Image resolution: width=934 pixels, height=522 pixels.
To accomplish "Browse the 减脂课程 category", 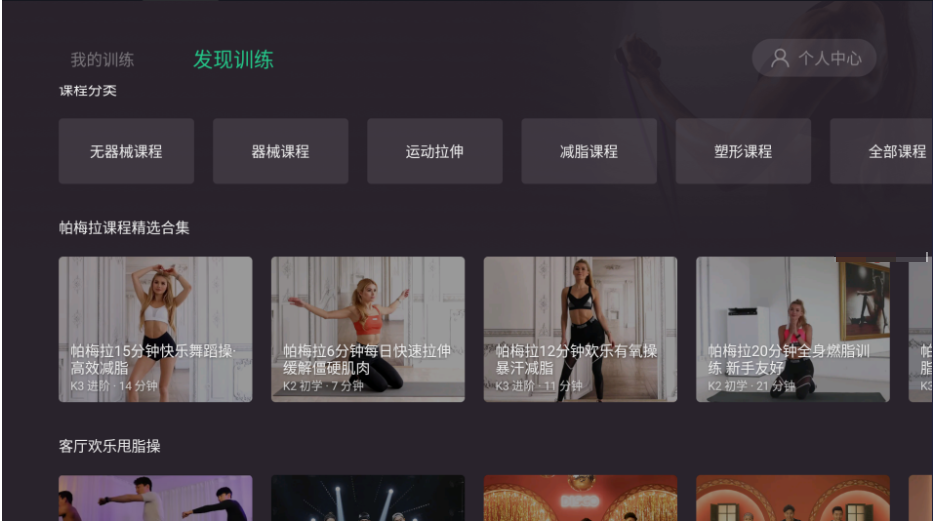I will (x=589, y=151).
